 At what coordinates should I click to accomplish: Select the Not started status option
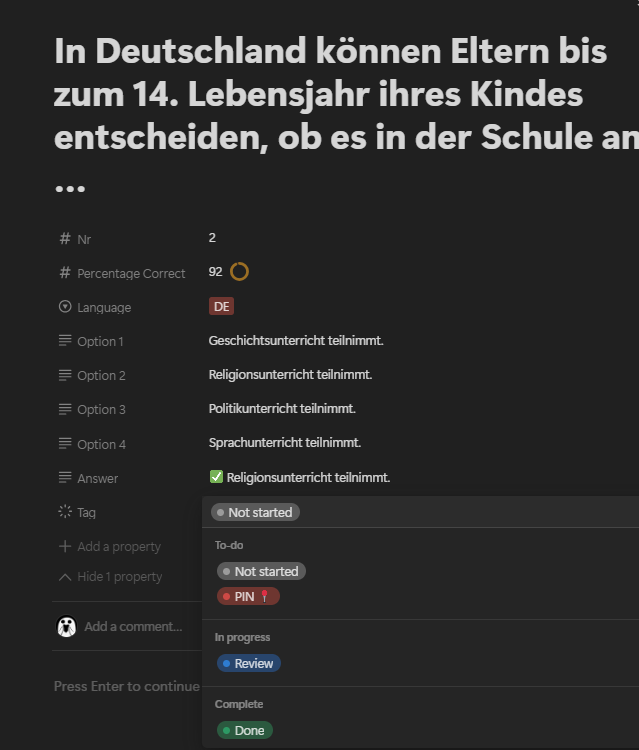(x=261, y=571)
